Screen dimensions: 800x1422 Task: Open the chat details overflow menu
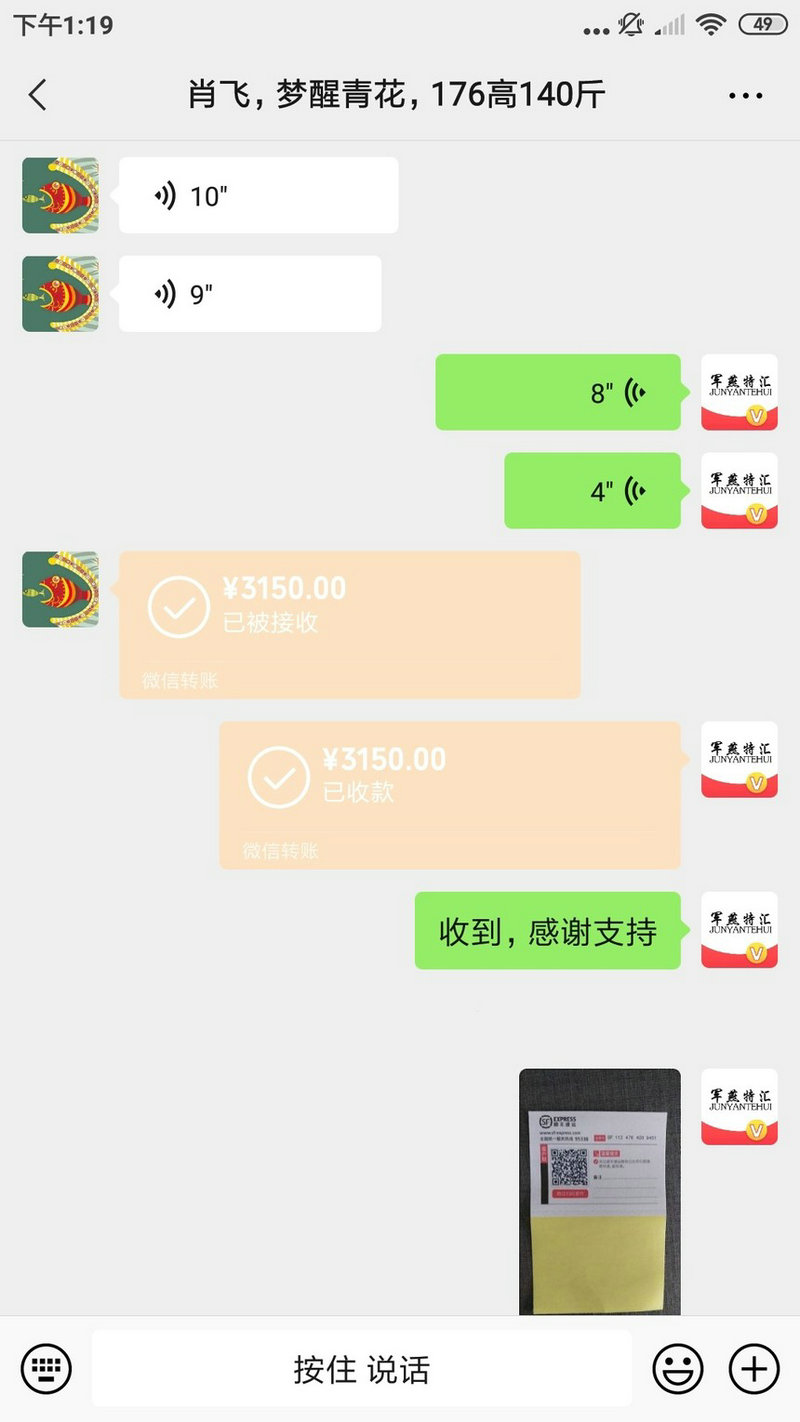(x=746, y=96)
